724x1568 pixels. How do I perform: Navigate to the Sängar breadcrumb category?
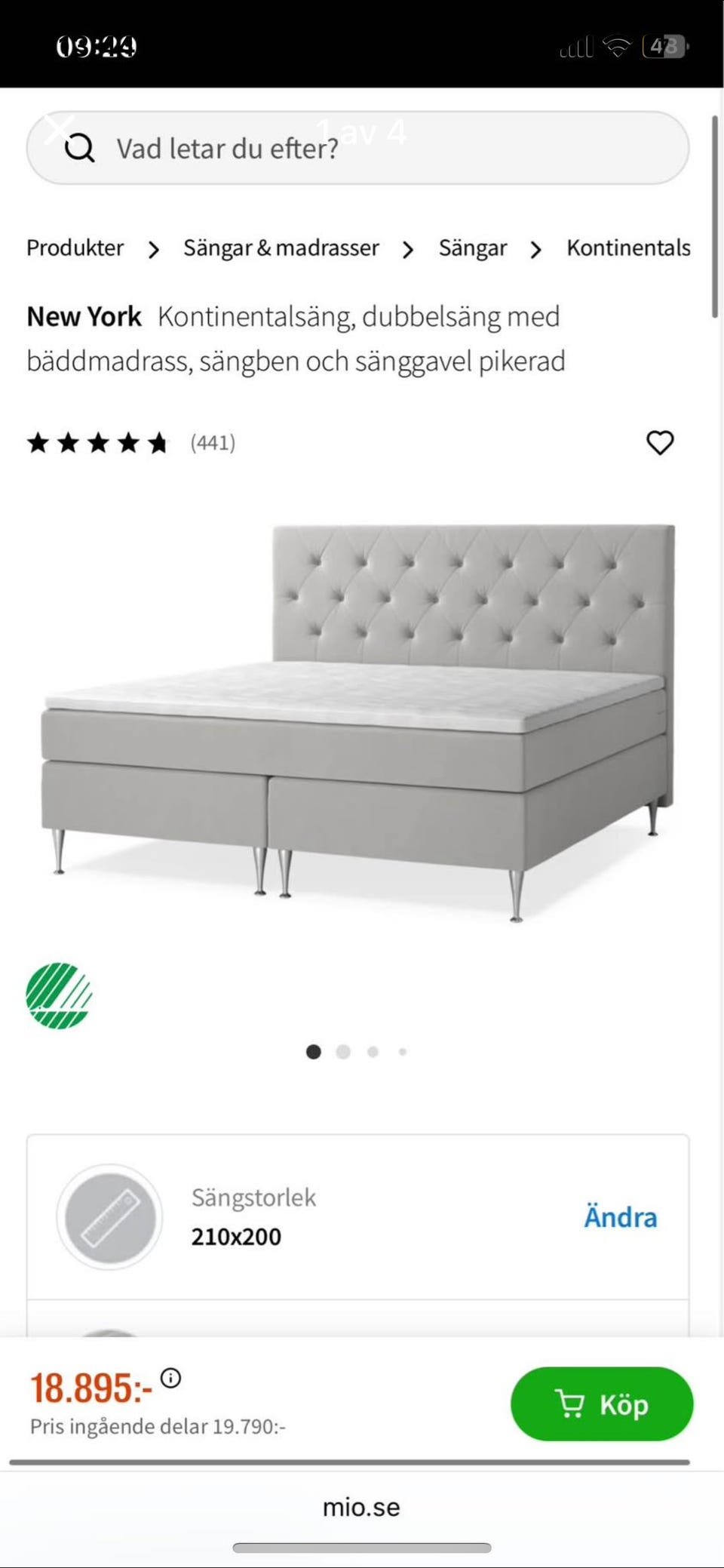(473, 248)
